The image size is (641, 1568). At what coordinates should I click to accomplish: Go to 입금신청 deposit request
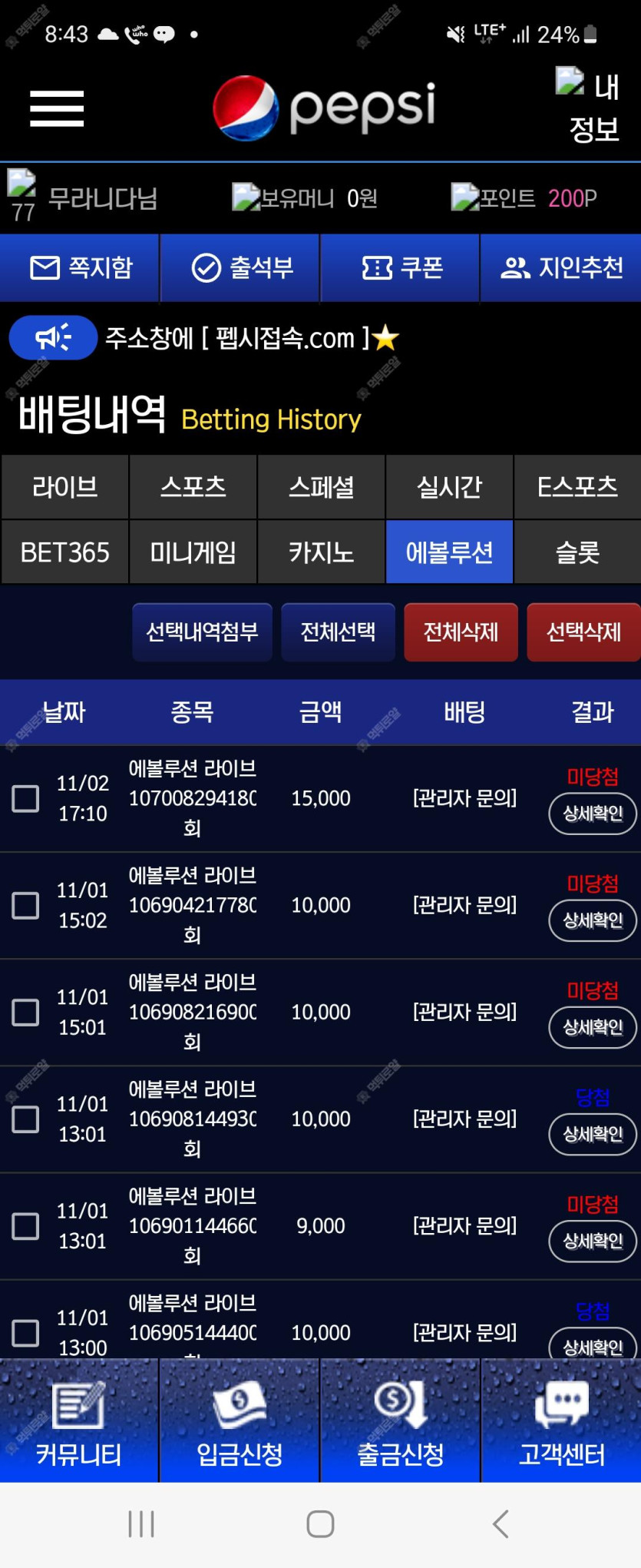[240, 1421]
